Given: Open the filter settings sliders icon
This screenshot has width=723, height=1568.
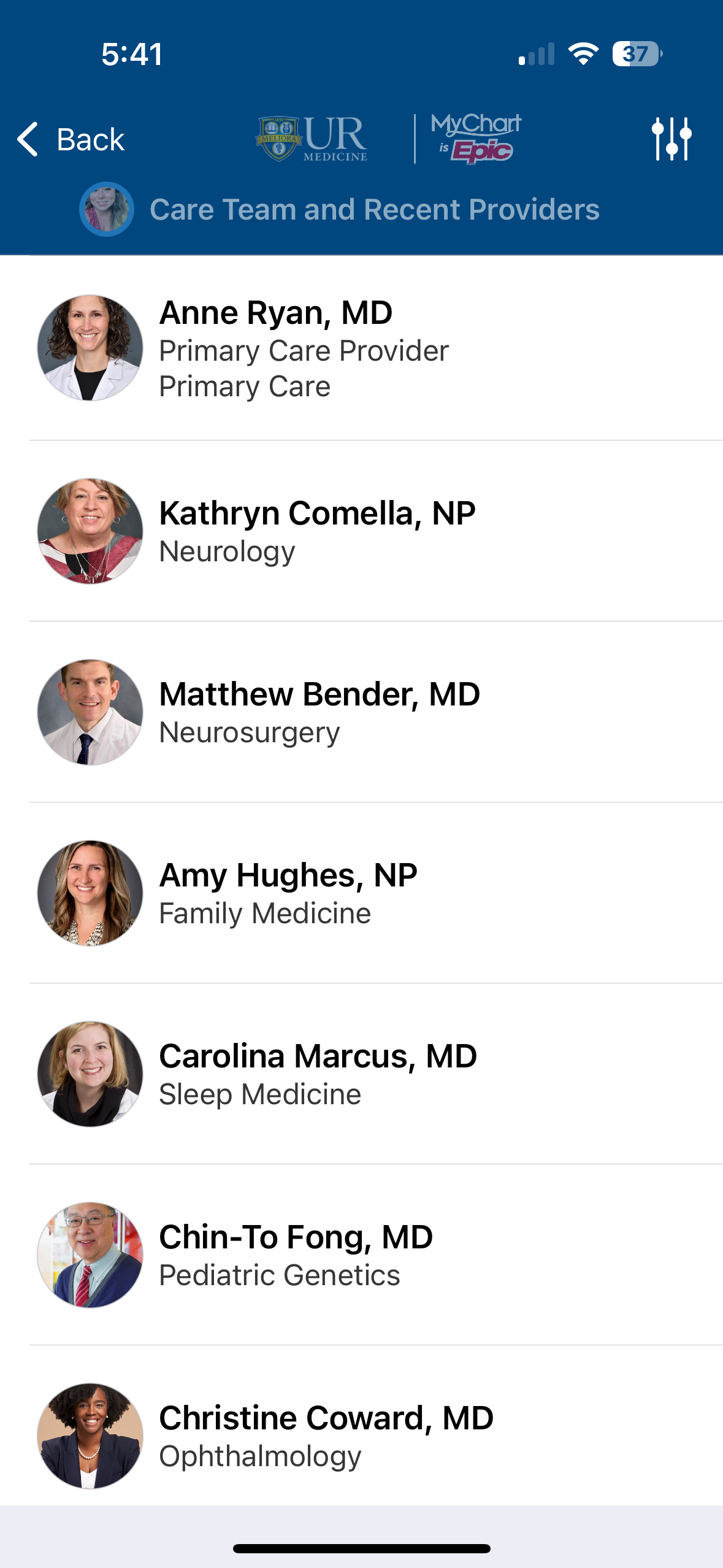Looking at the screenshot, I should click(671, 139).
